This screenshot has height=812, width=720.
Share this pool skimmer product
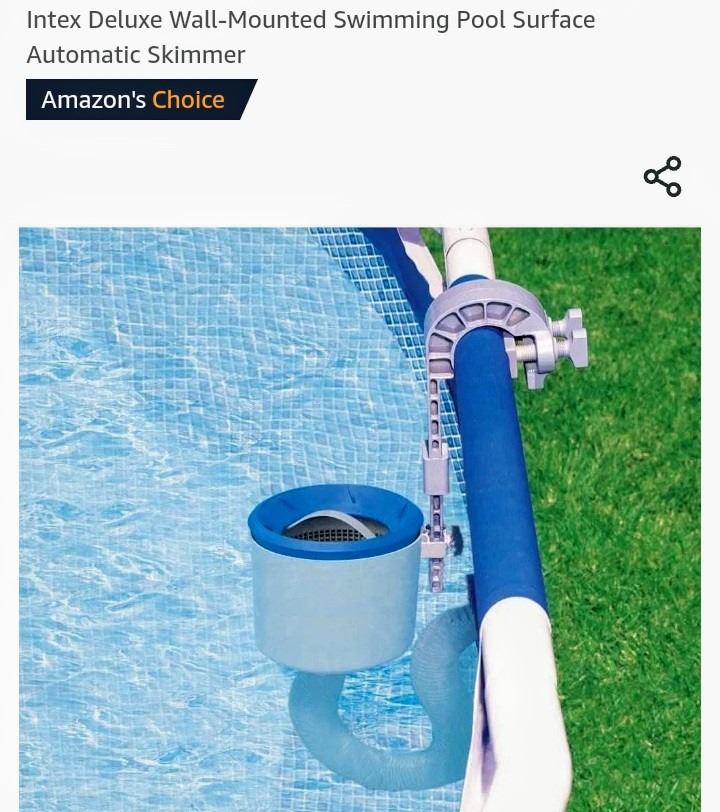[662, 177]
